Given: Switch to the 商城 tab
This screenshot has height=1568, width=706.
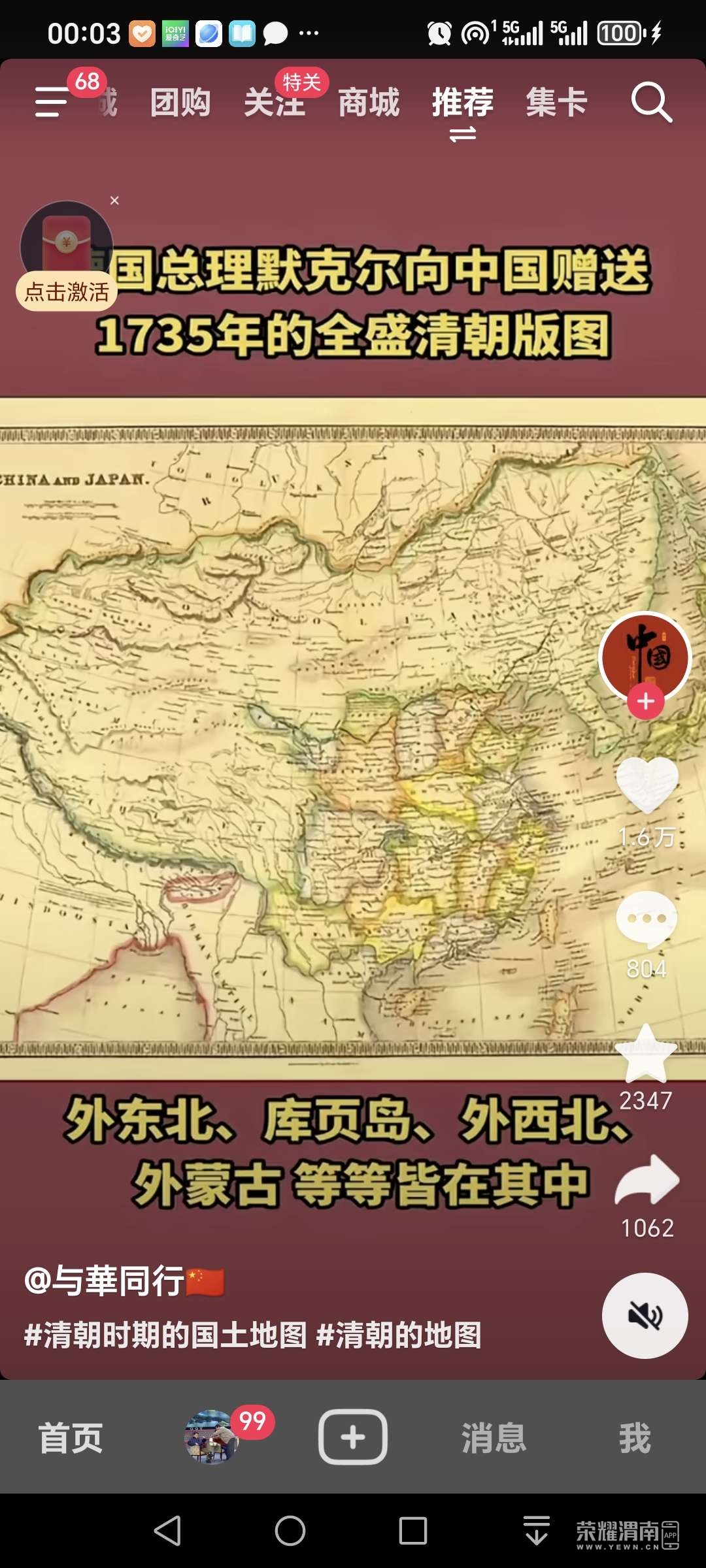Looking at the screenshot, I should click(369, 103).
